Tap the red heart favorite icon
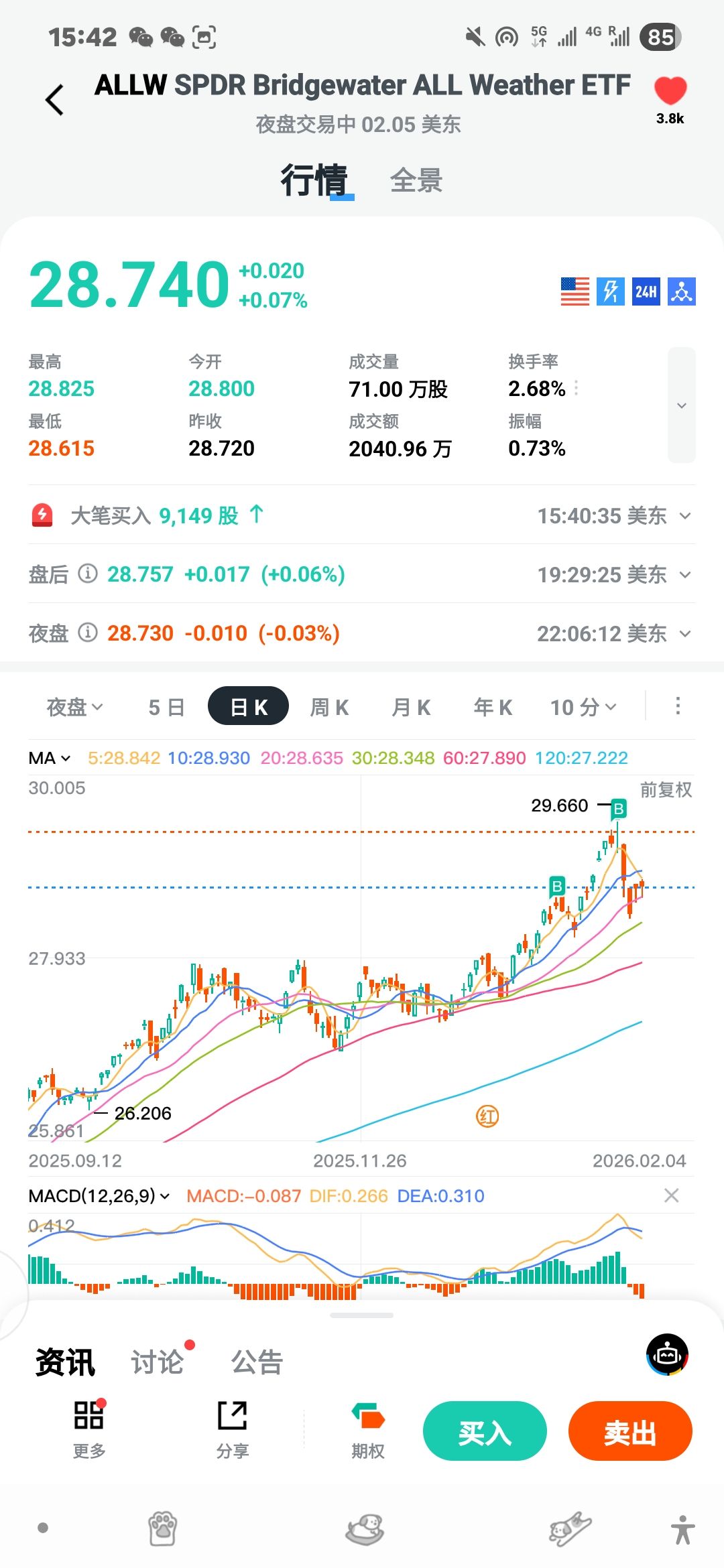 point(670,92)
